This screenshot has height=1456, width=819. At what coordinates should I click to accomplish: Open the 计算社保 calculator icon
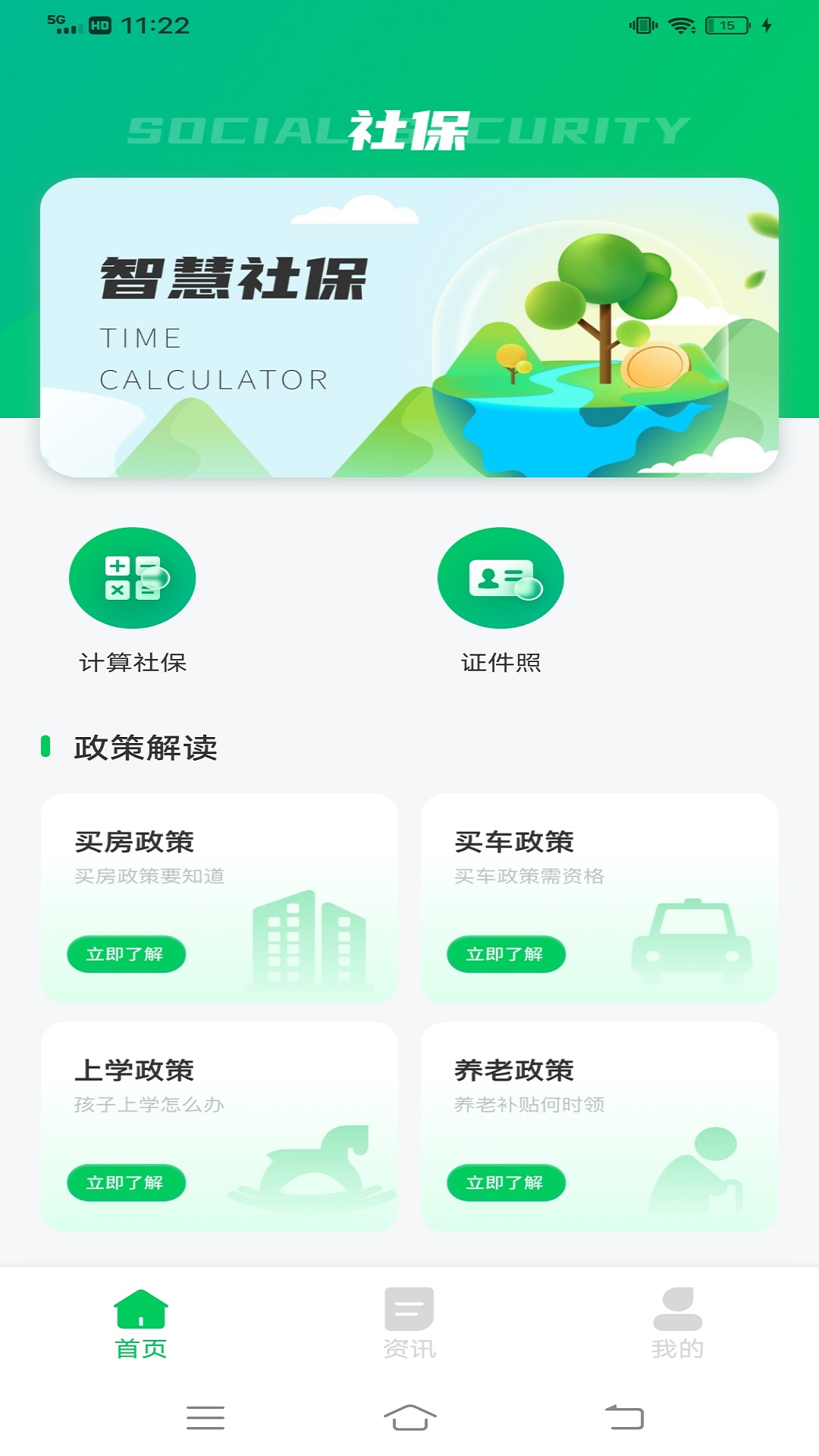click(x=133, y=577)
